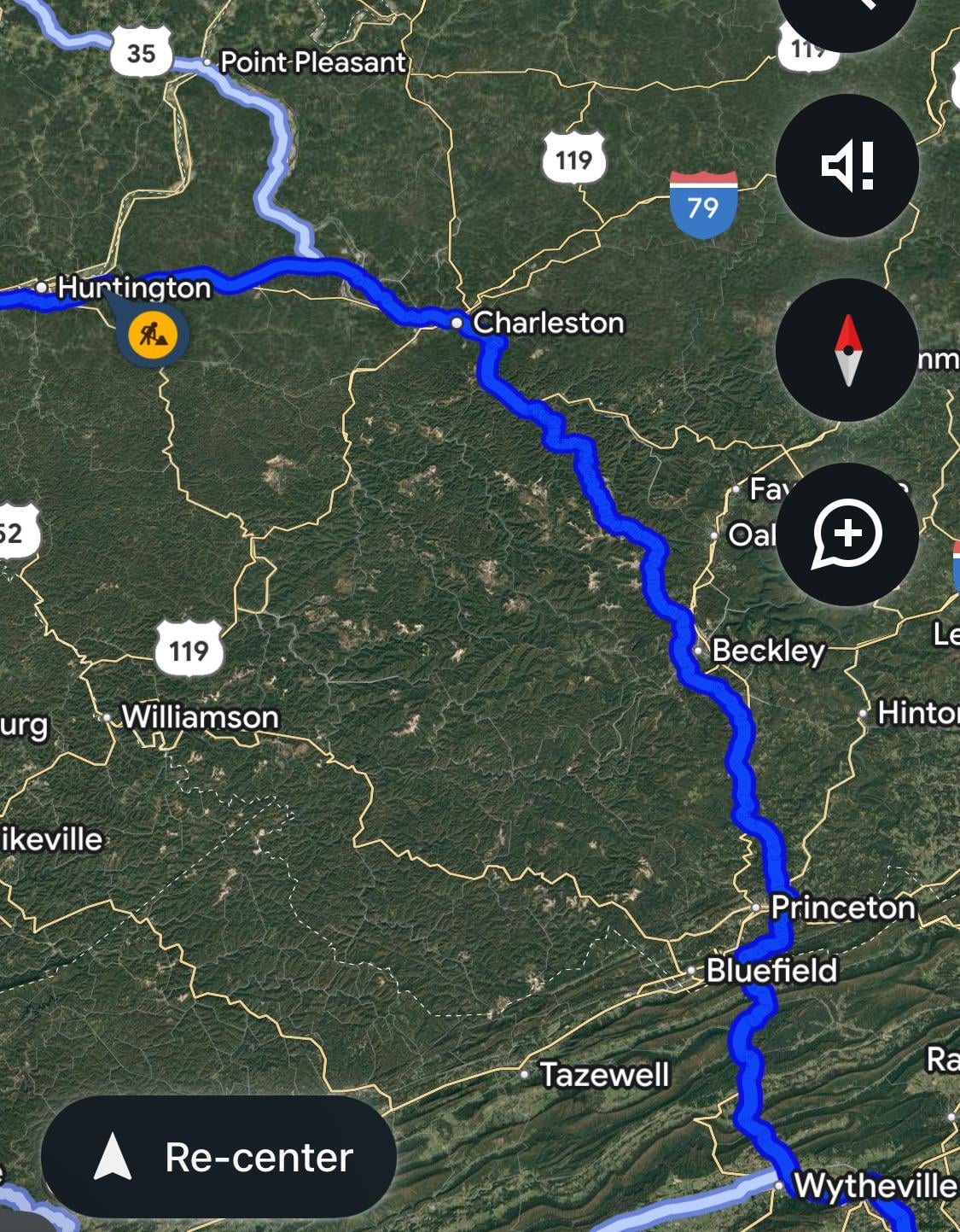Open the road work marker near Huntington
Image resolution: width=960 pixels, height=1232 pixels.
coord(152,335)
